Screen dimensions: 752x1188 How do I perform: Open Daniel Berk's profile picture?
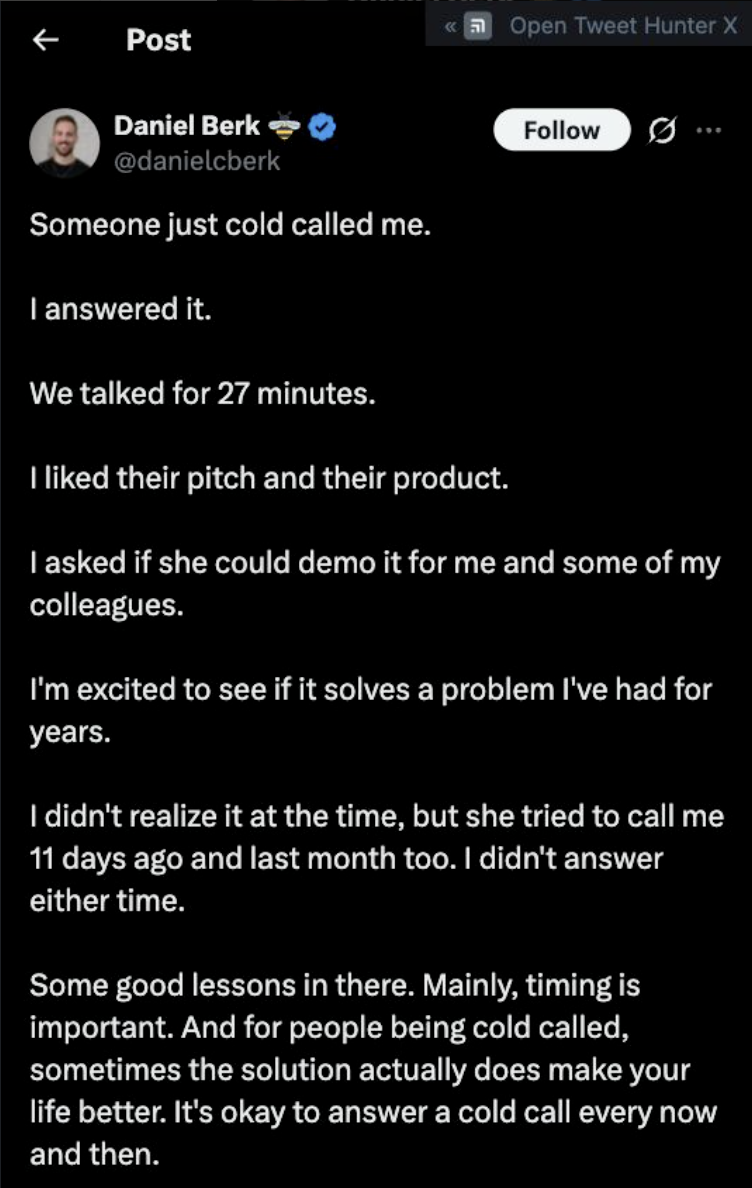[64, 142]
